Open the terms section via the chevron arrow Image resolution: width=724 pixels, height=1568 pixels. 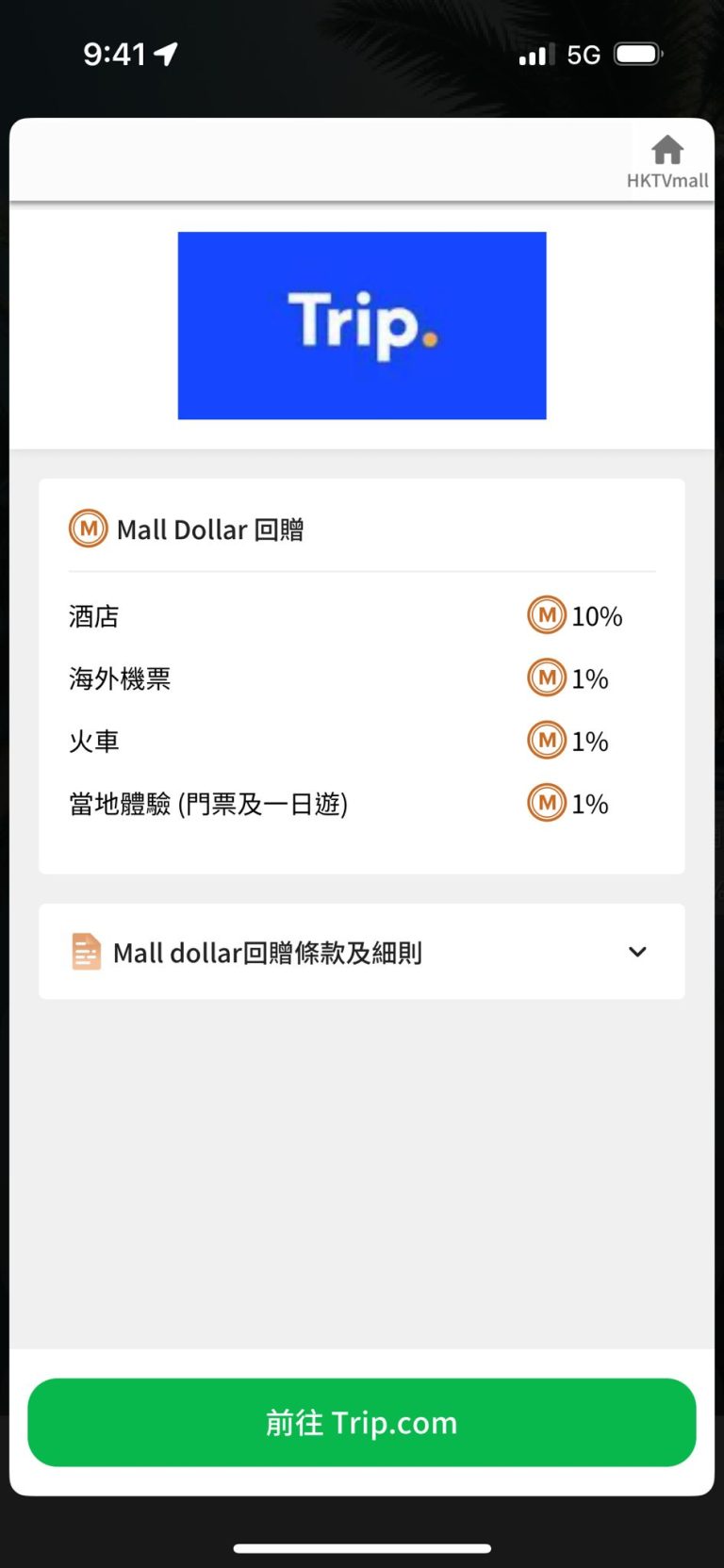point(637,953)
